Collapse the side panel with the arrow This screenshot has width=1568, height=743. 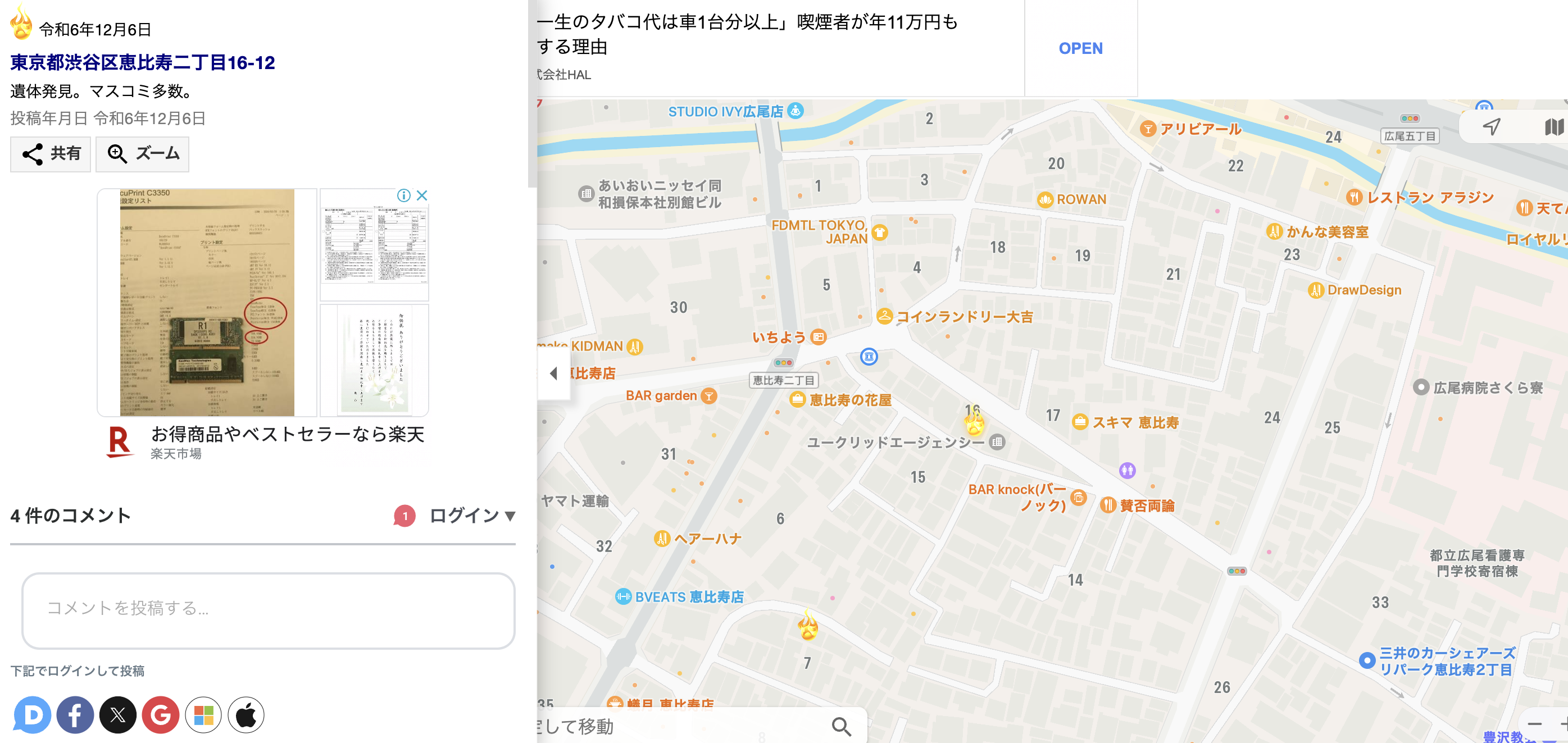point(553,373)
